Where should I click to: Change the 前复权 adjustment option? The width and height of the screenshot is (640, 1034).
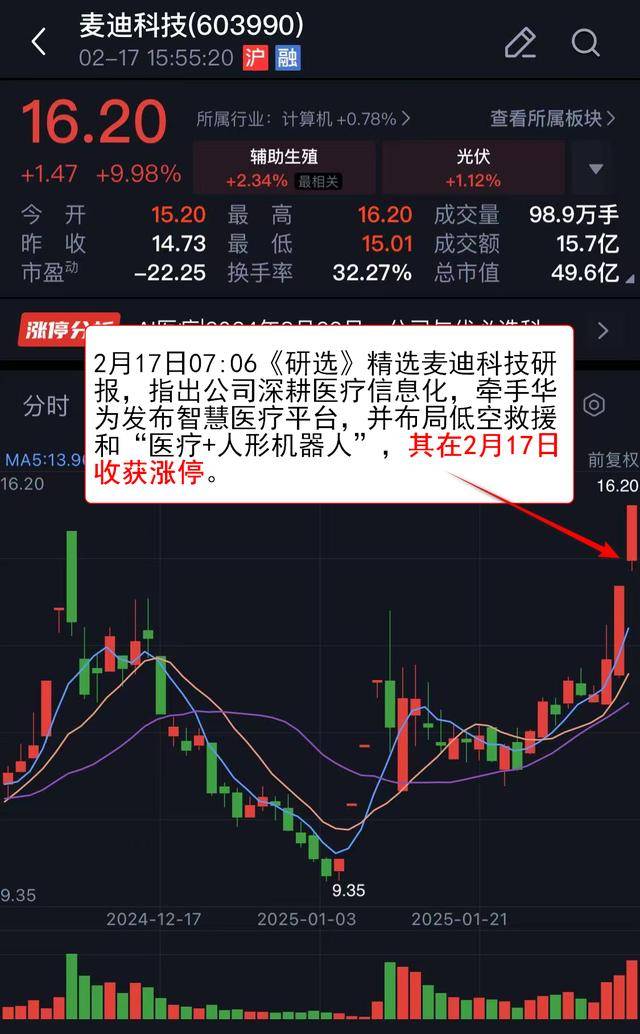[x=612, y=460]
